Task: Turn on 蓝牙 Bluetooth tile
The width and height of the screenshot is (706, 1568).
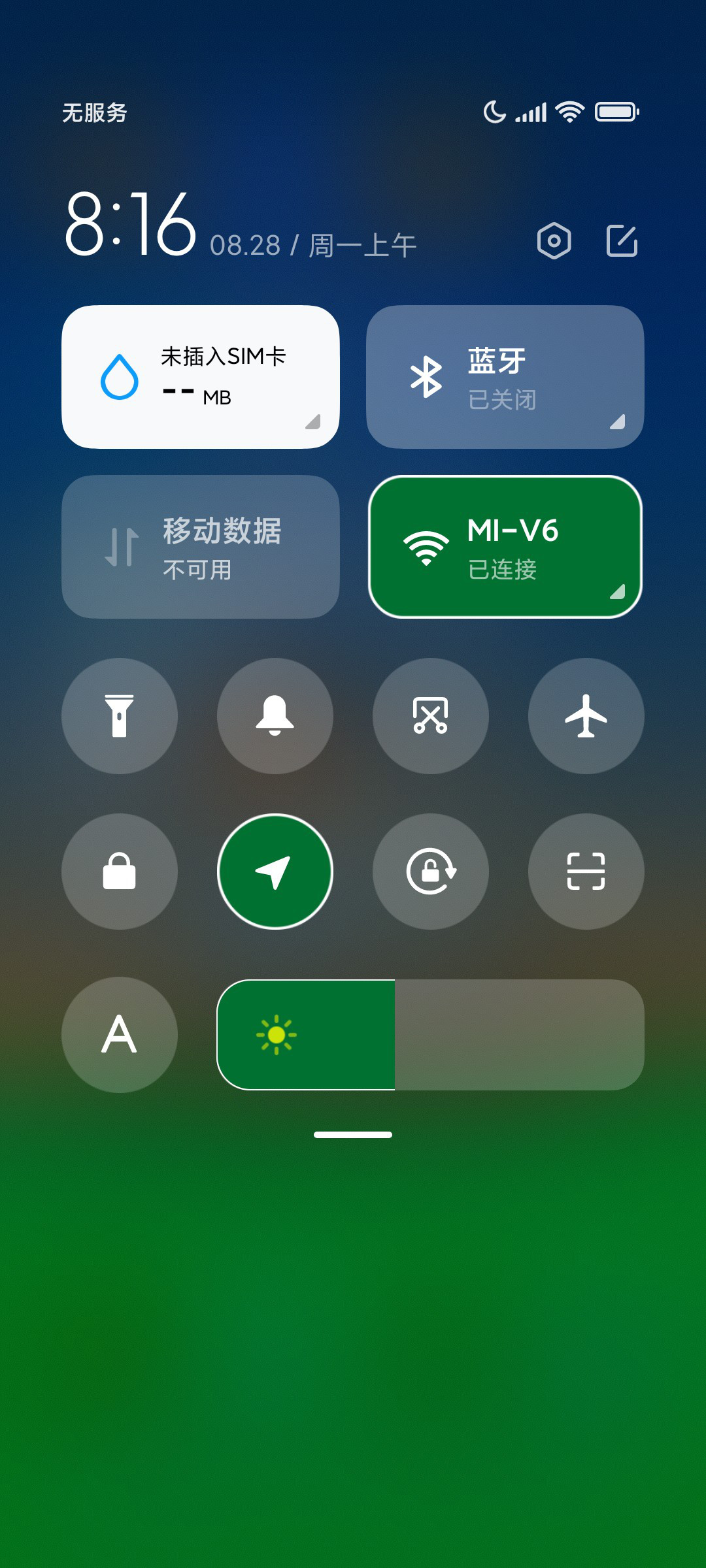Action: click(x=505, y=377)
